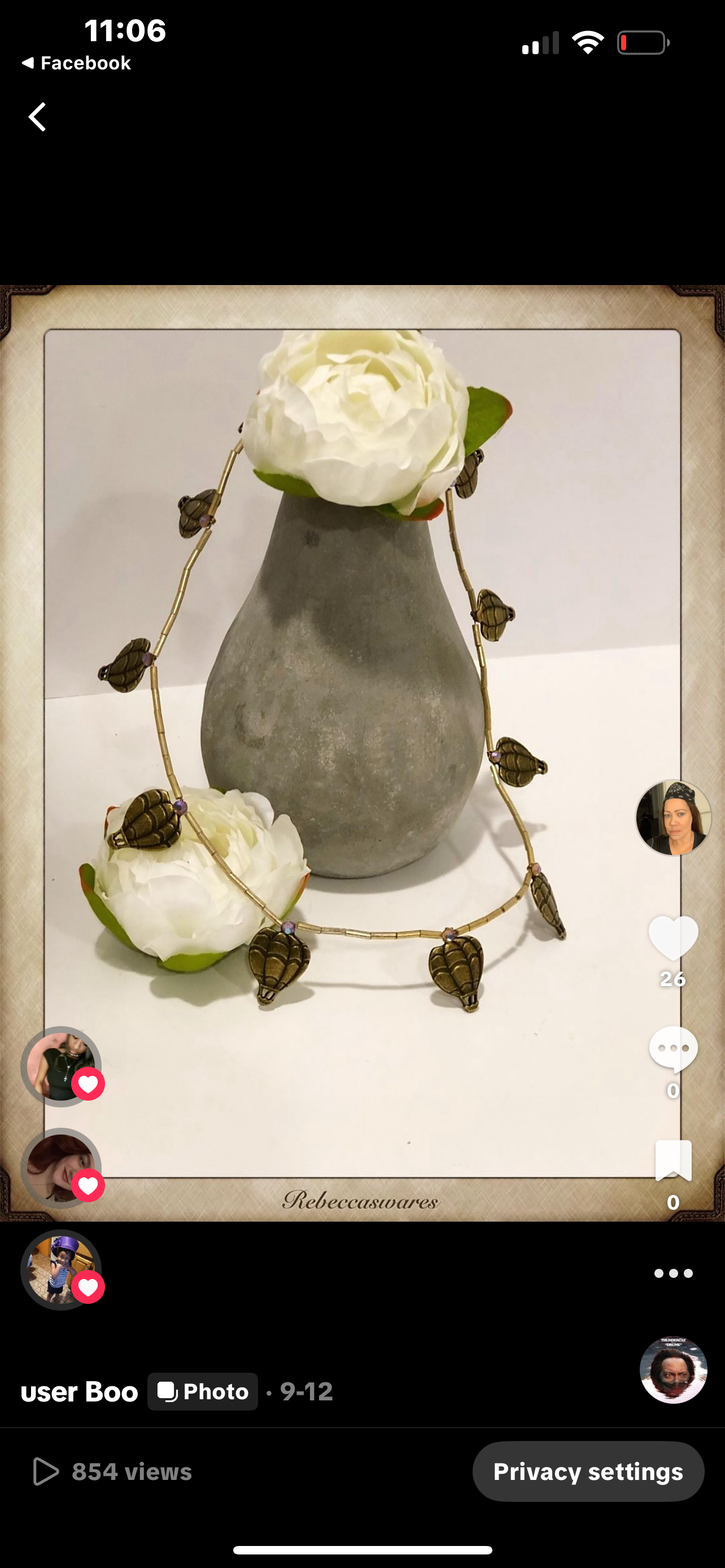Open the spinning sound disc
This screenshot has height=1568, width=725.
tap(672, 1369)
